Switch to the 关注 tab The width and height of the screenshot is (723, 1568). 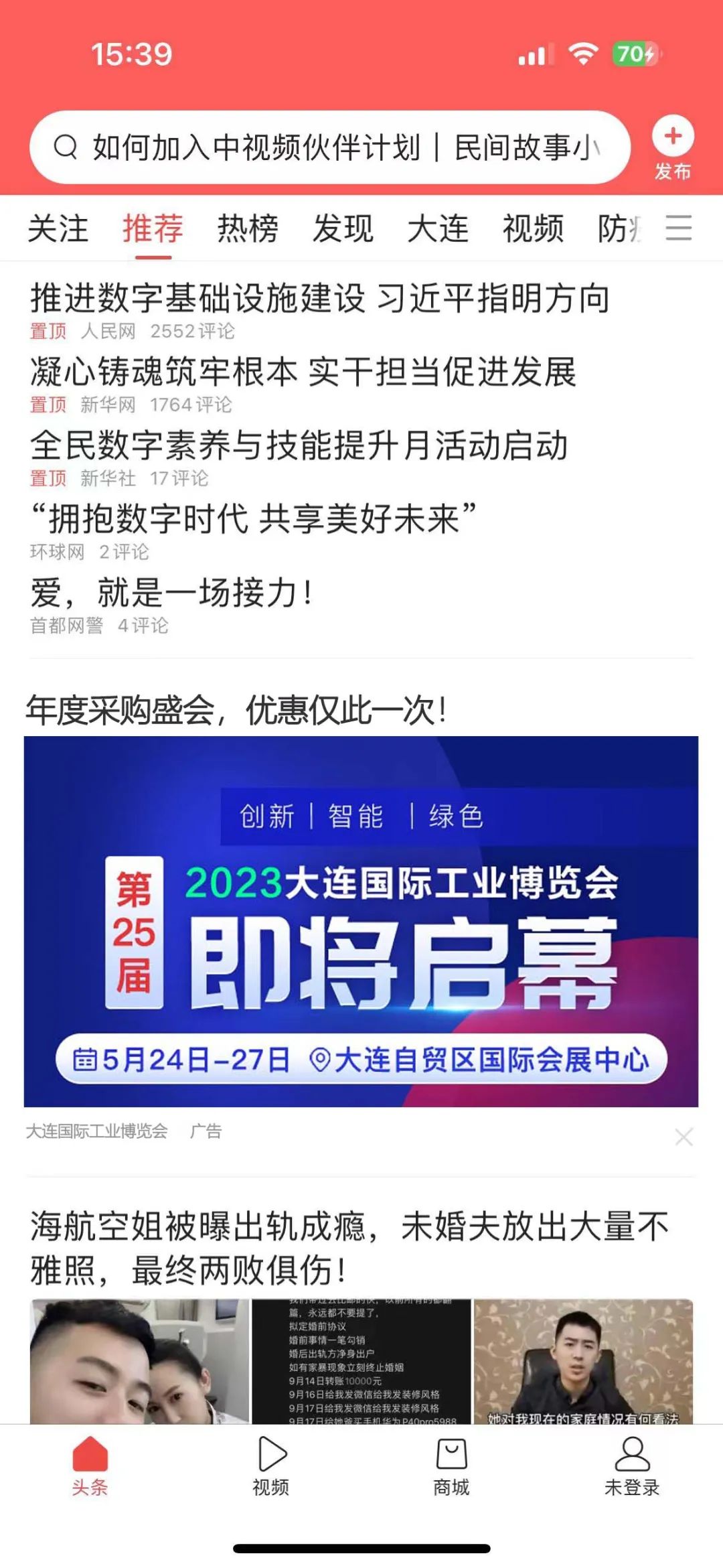58,228
